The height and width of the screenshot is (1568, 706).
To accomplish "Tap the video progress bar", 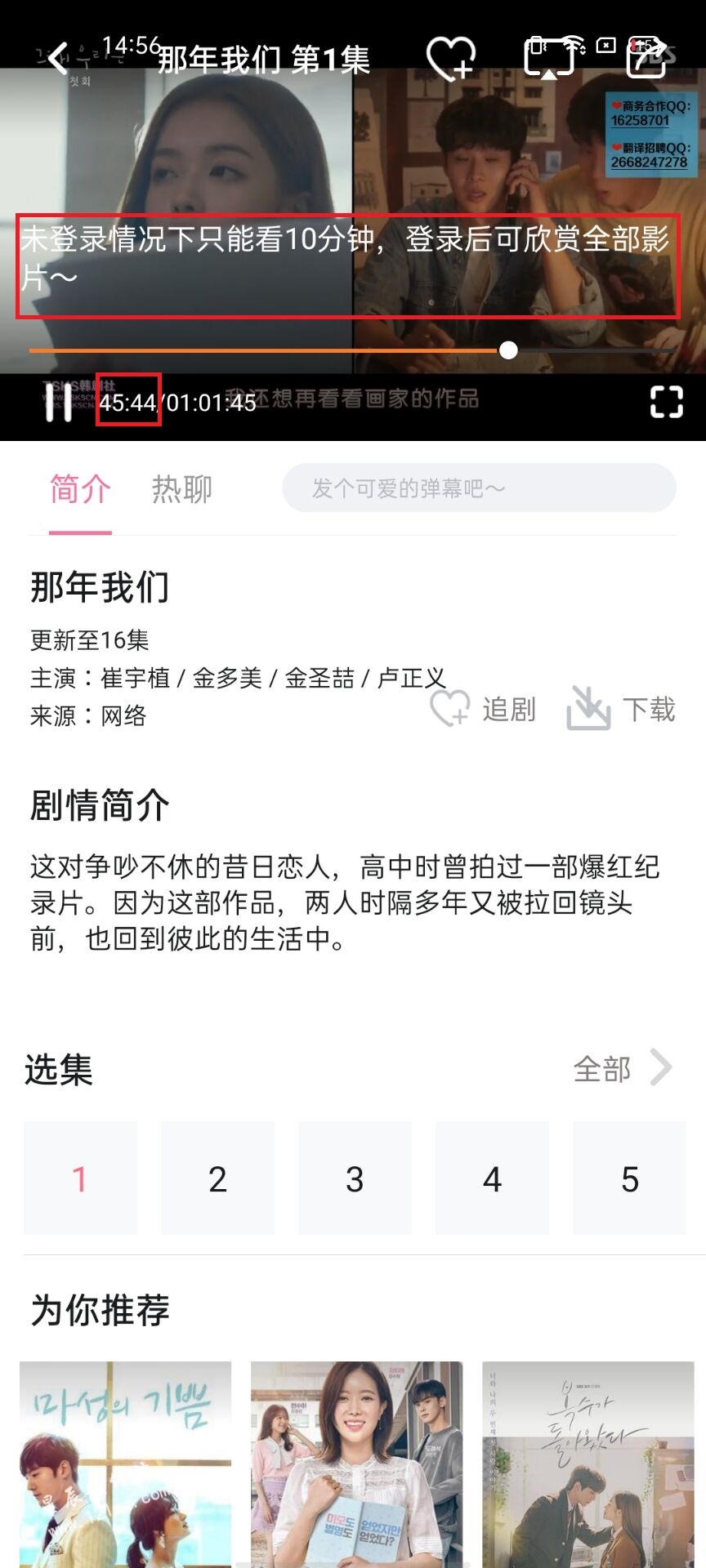I will (x=351, y=350).
